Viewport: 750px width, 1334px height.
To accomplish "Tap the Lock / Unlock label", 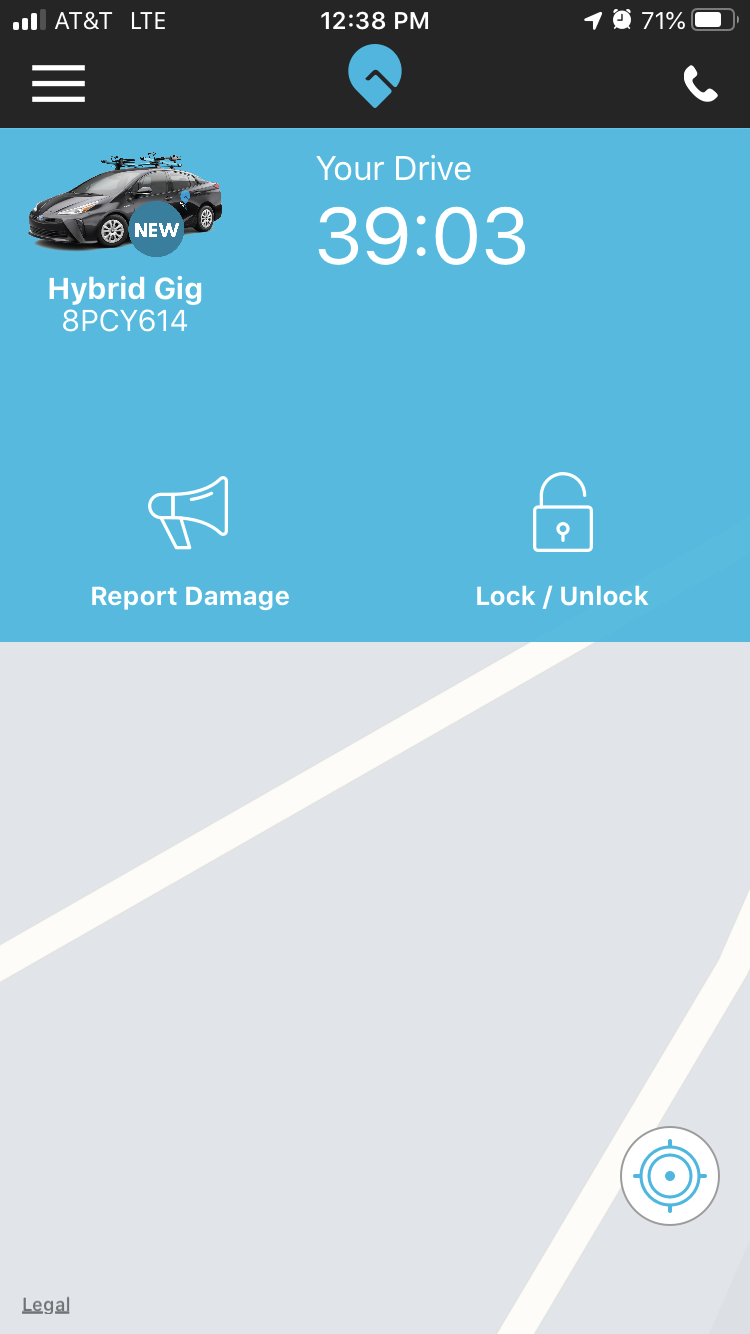I will (x=562, y=595).
